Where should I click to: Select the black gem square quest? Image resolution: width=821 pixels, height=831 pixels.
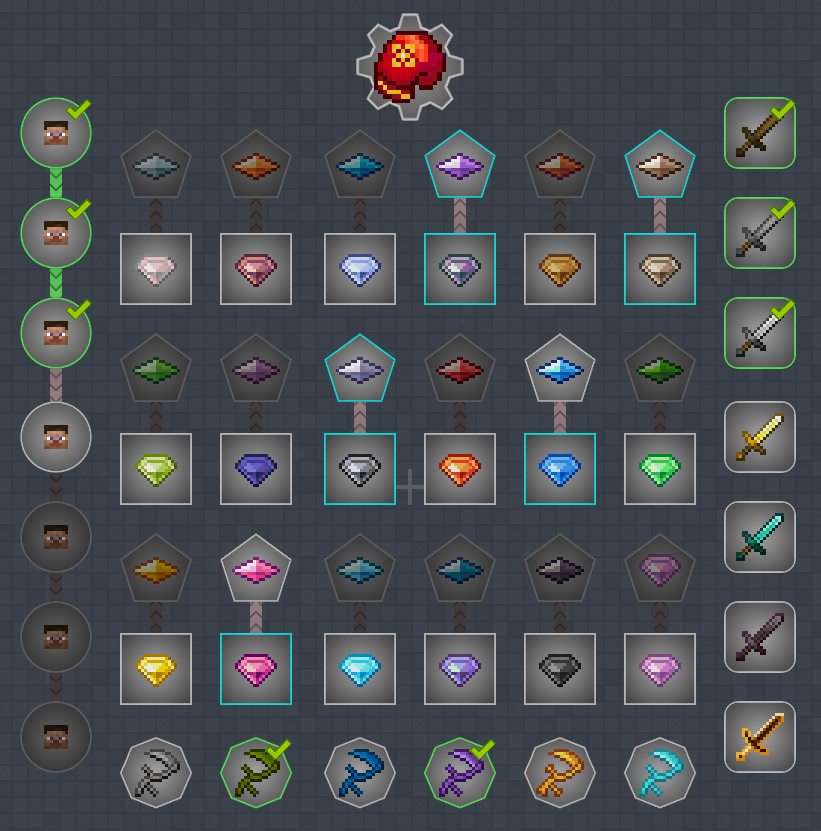coord(560,669)
